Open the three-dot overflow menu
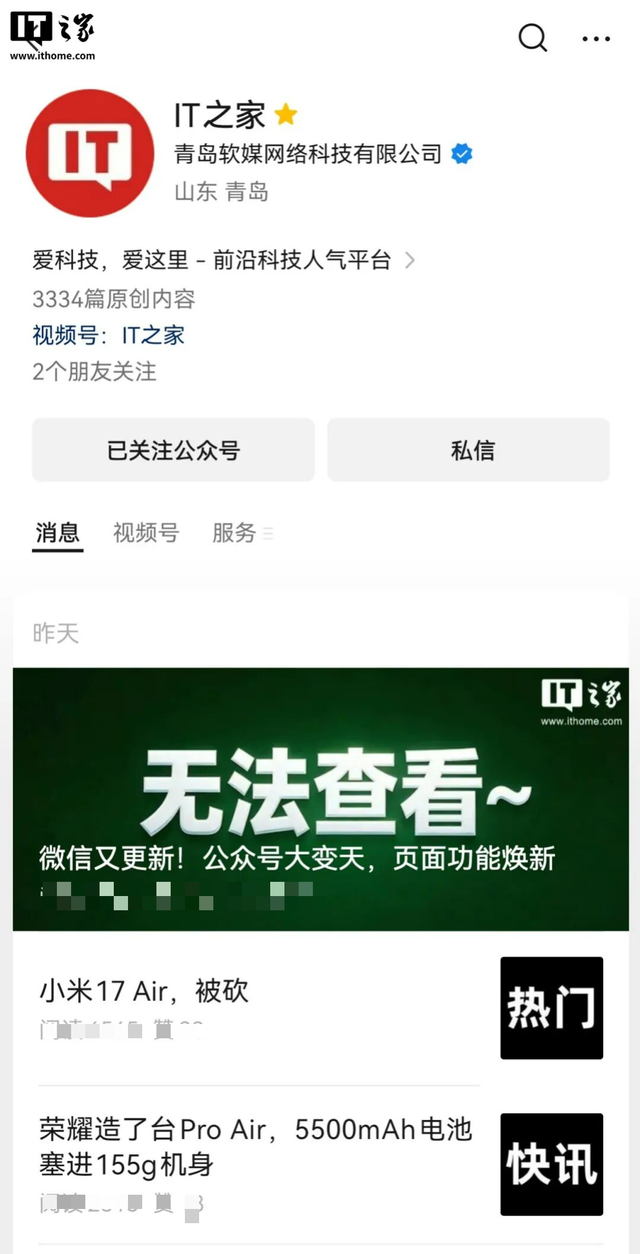This screenshot has height=1254, width=640. (596, 39)
